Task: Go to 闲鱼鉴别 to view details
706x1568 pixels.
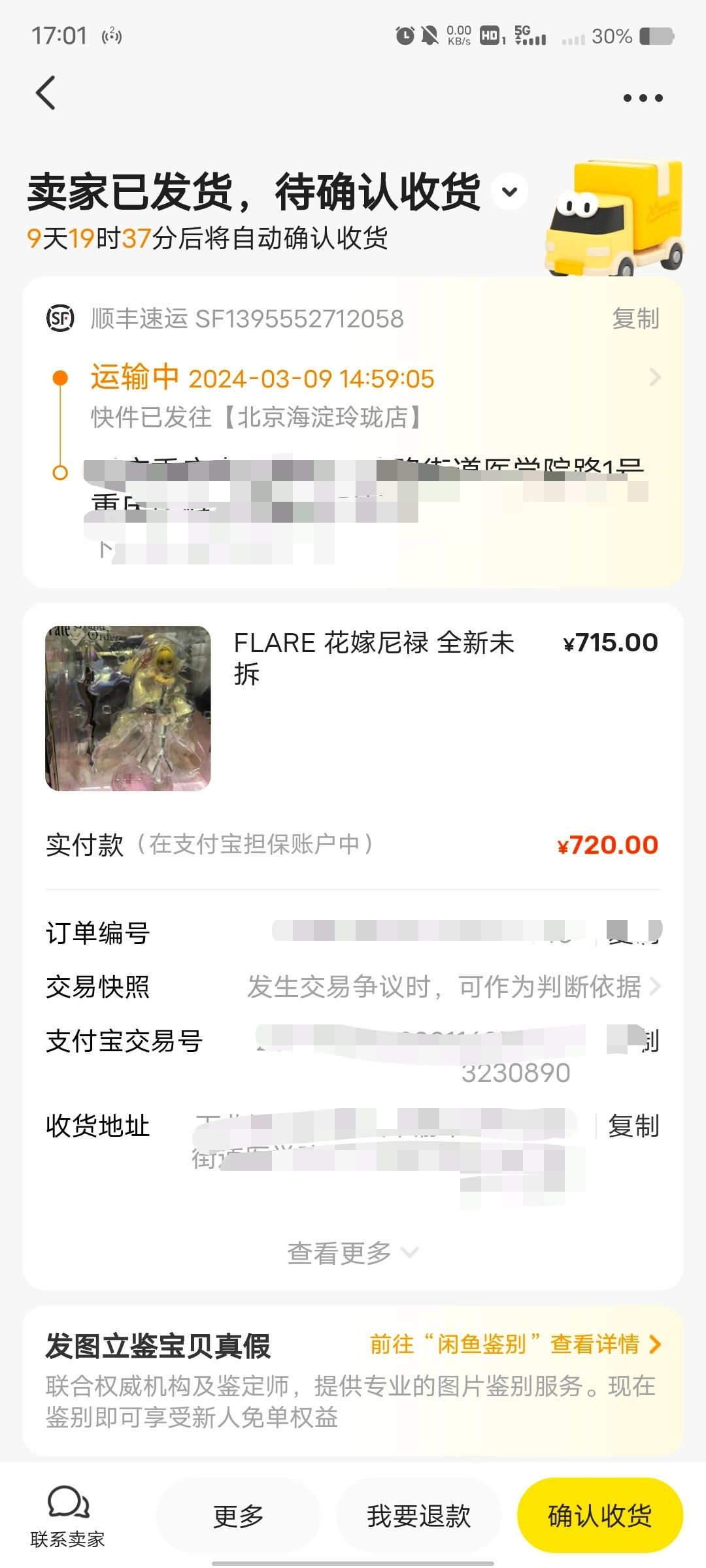Action: [515, 1345]
